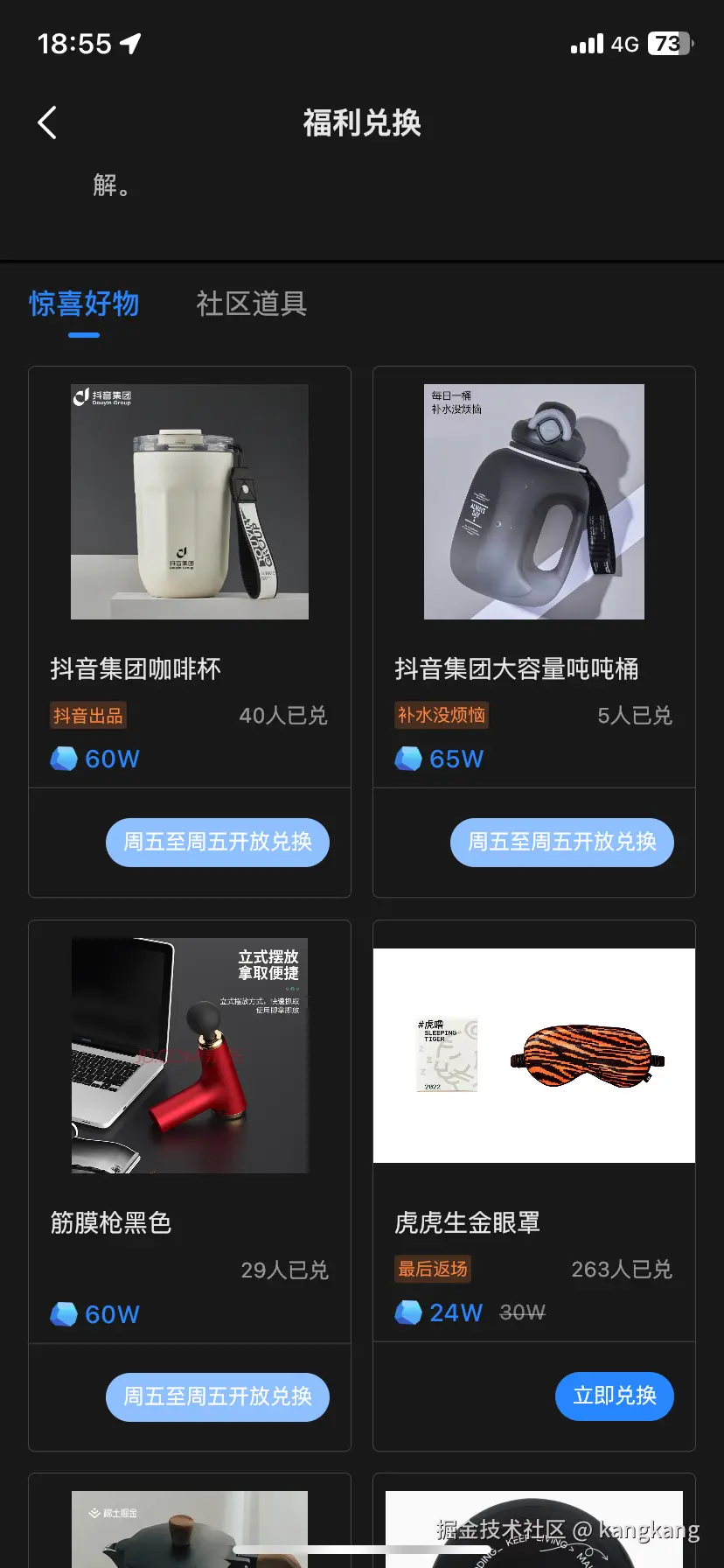
Task: Click the 最后返场 tag on the eye mask
Action: pos(432,1269)
